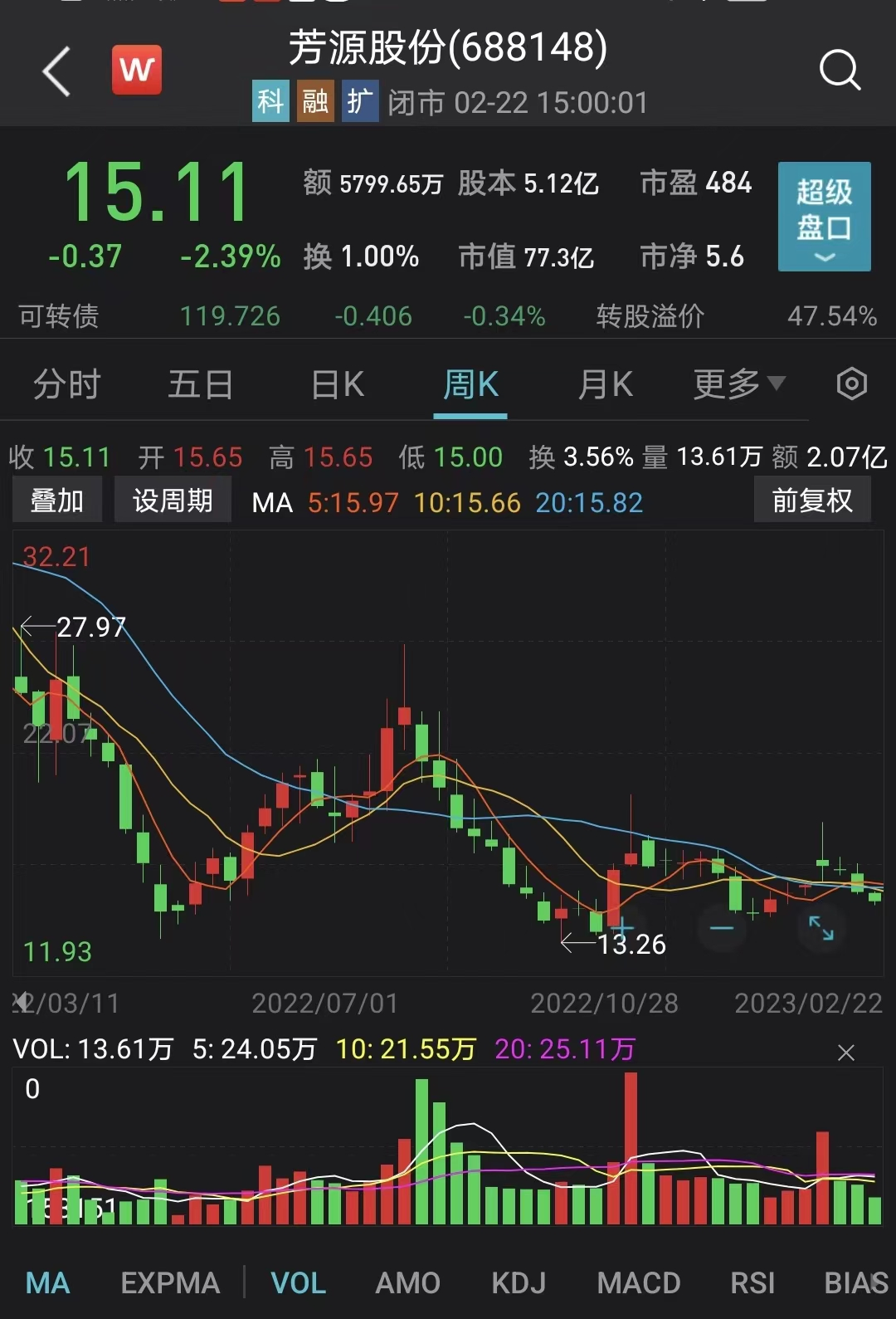This screenshot has width=896, height=1319.
Task: Select the KDJ indicator
Action: point(517,1282)
